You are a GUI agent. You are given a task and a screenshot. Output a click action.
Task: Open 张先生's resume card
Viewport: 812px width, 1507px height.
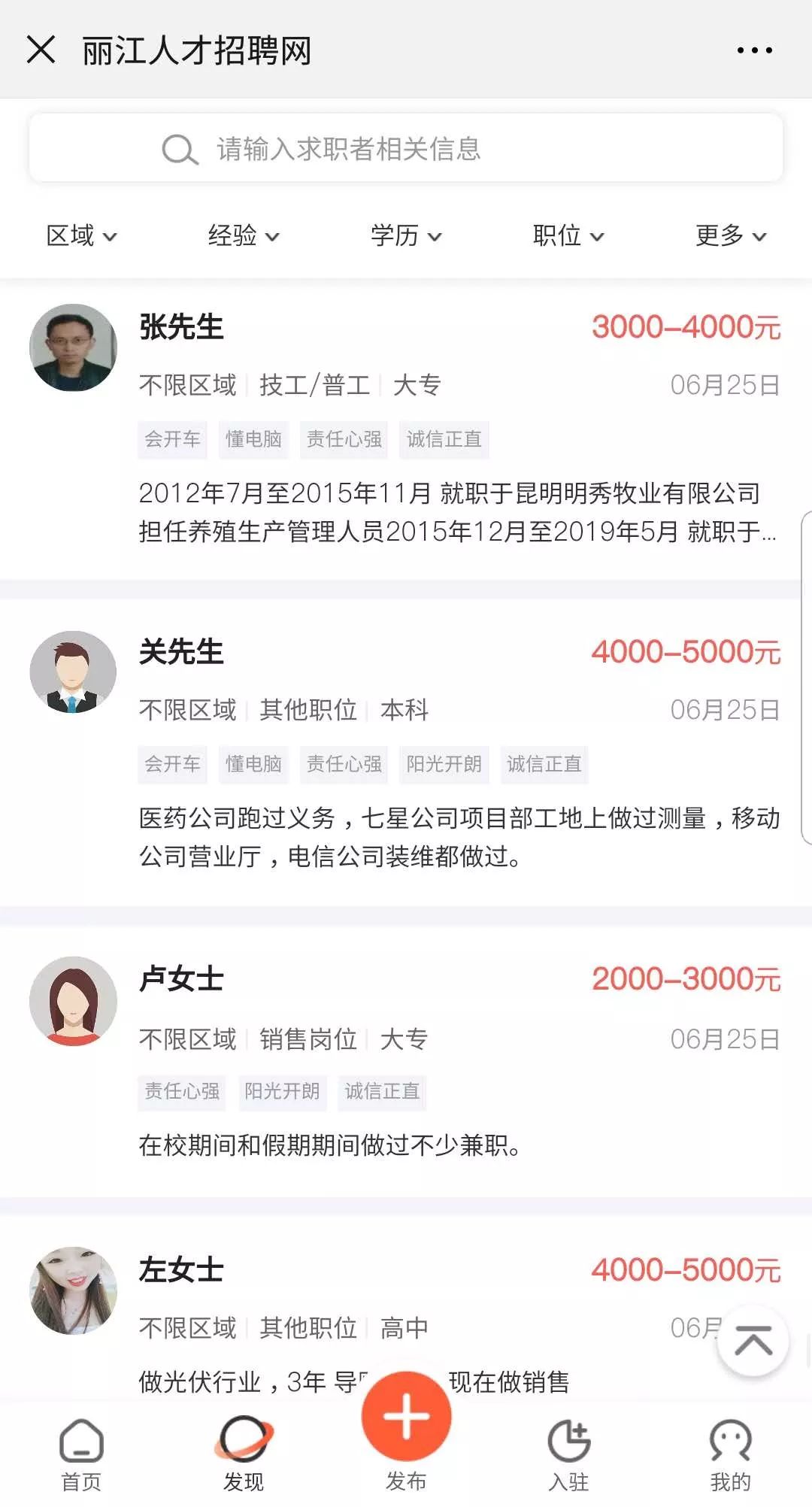pos(406,429)
